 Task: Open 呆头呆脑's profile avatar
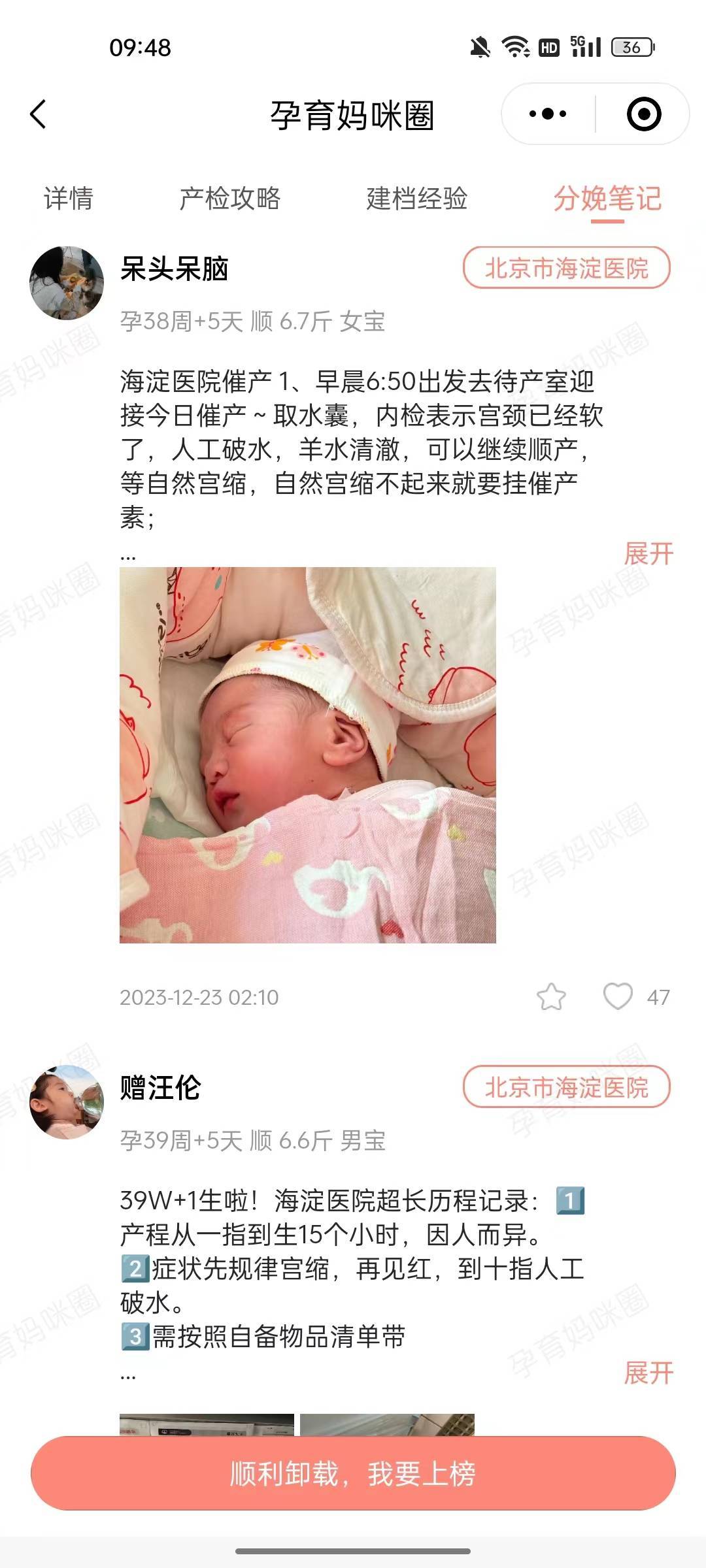click(x=67, y=283)
